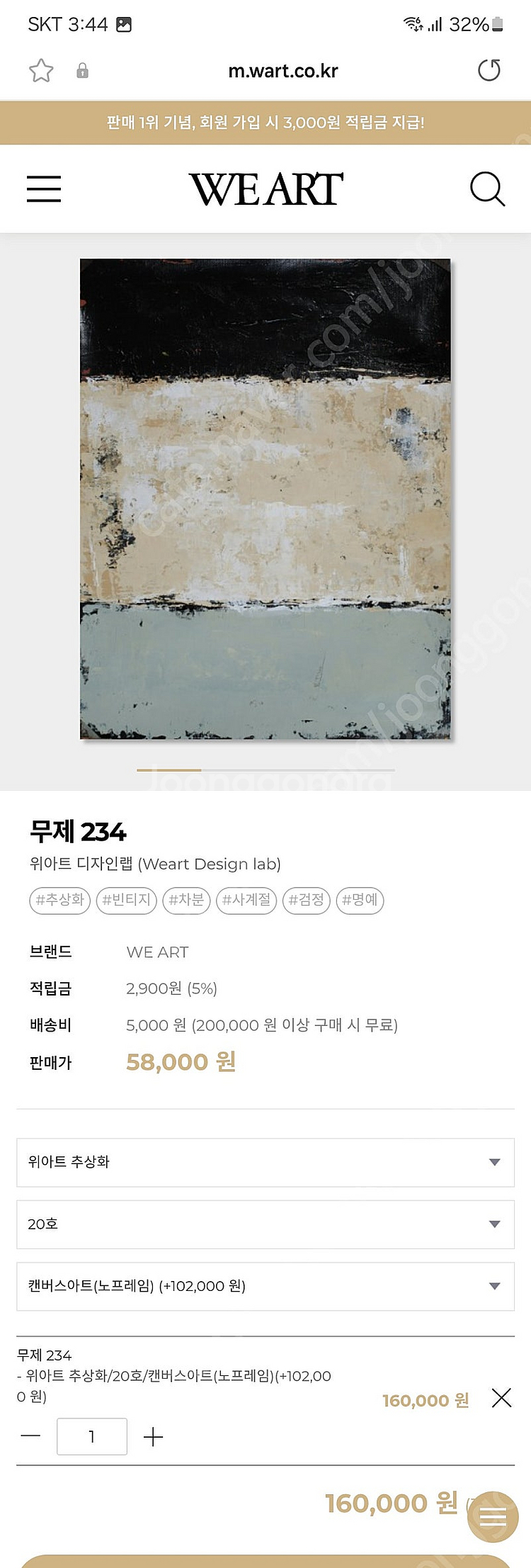
Task: Tap the m.wart.co.kr address bar
Action: point(282,71)
